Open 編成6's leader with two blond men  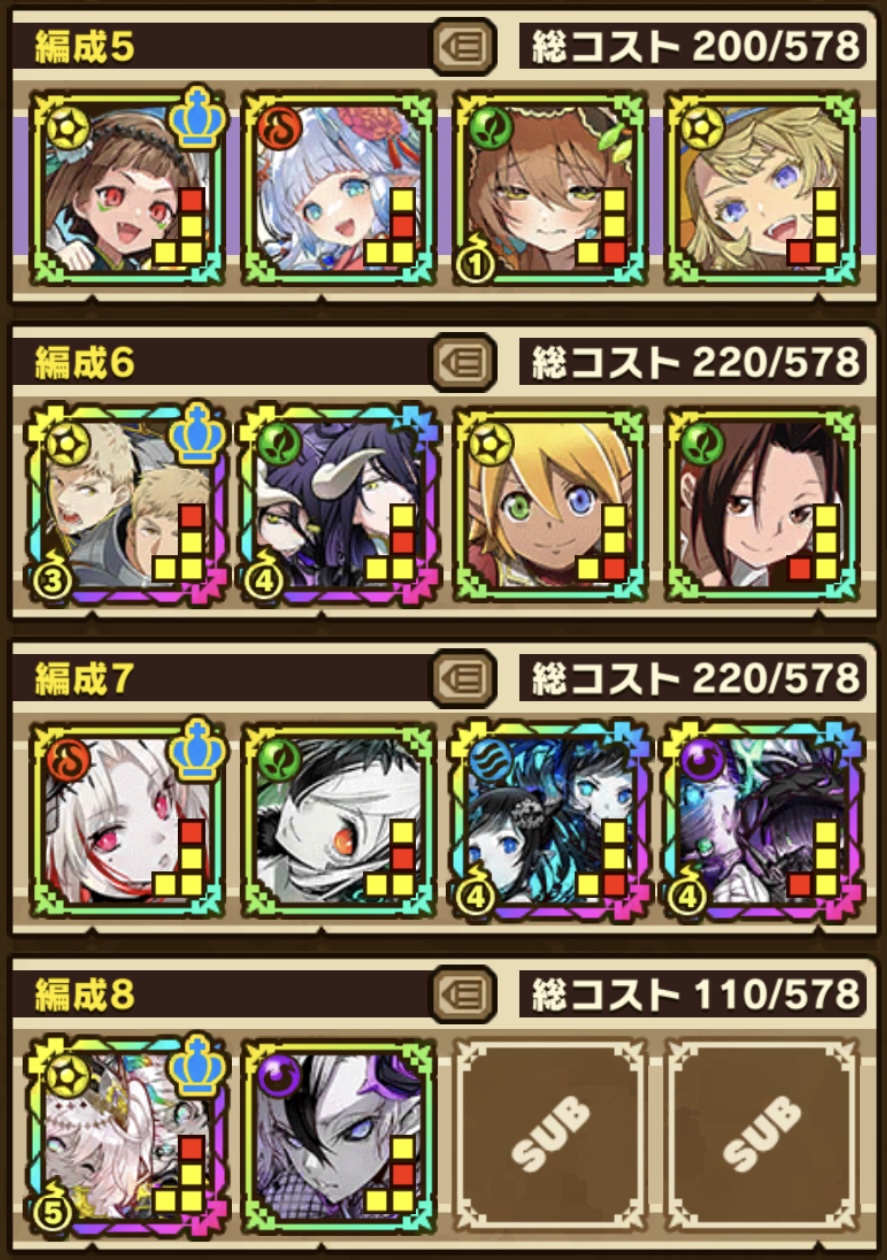click(128, 502)
